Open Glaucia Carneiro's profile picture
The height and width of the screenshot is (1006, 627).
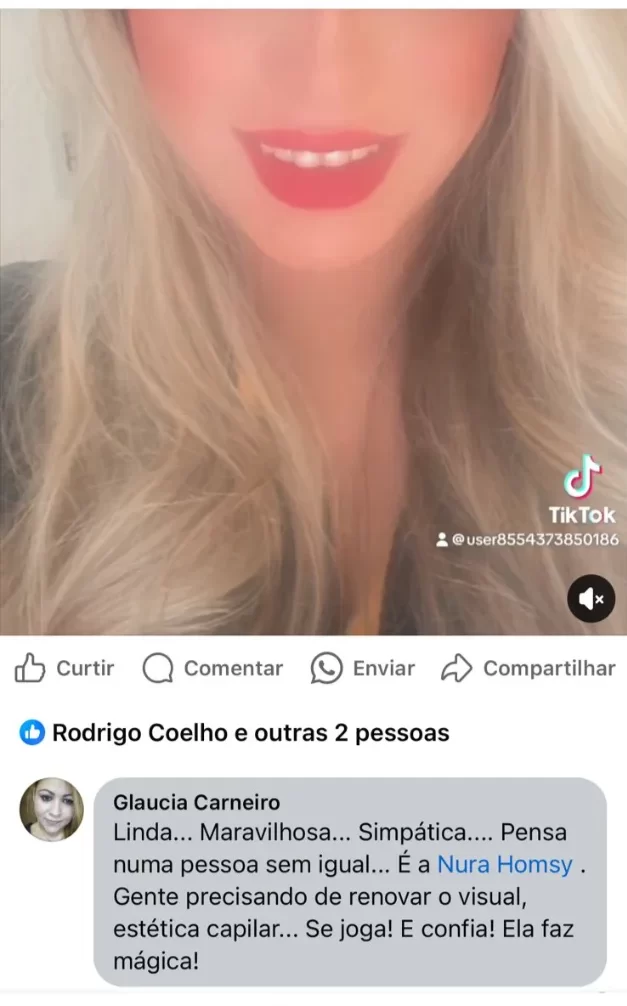(51, 810)
